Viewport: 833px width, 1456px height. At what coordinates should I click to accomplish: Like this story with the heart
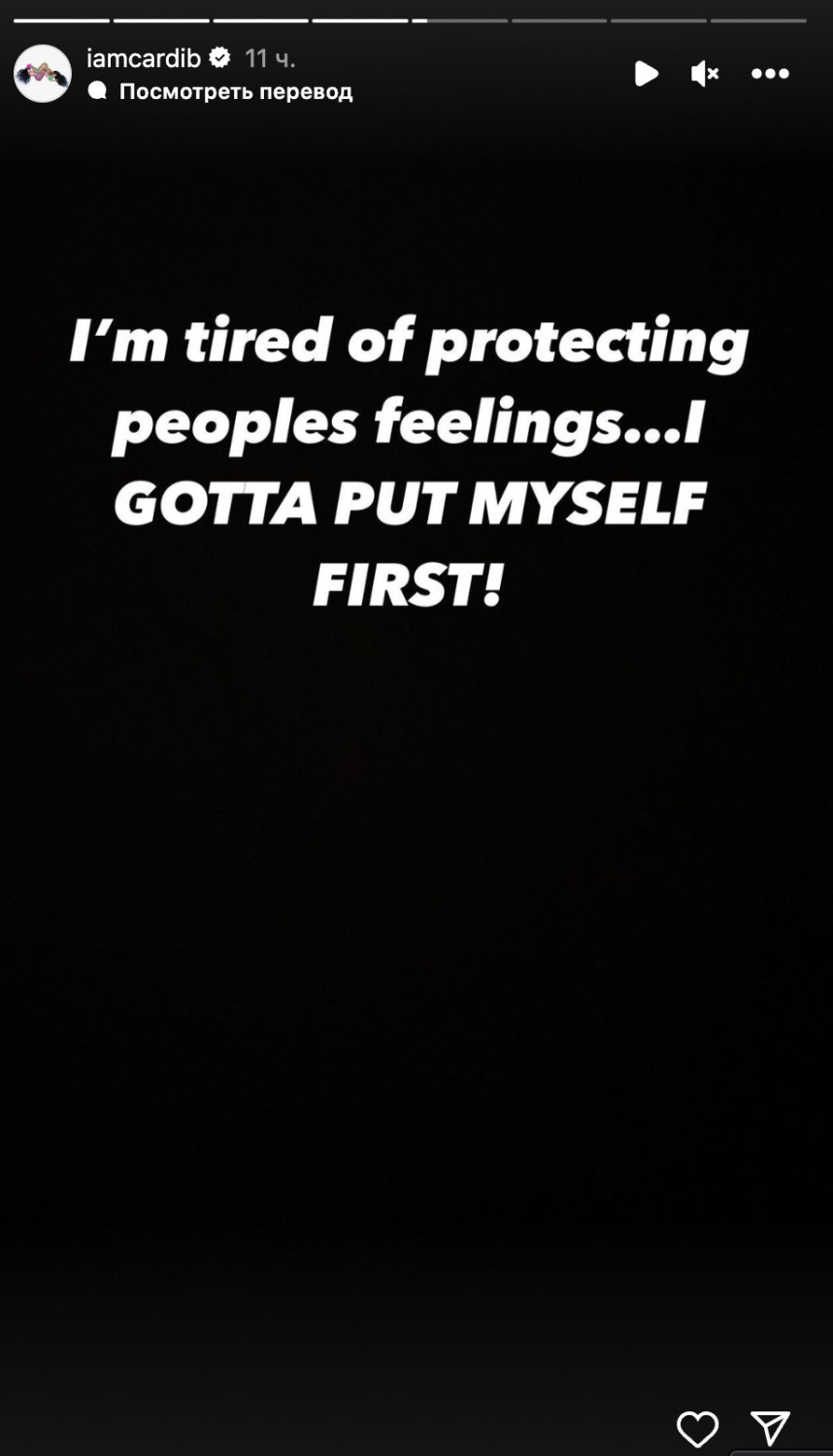(697, 1429)
